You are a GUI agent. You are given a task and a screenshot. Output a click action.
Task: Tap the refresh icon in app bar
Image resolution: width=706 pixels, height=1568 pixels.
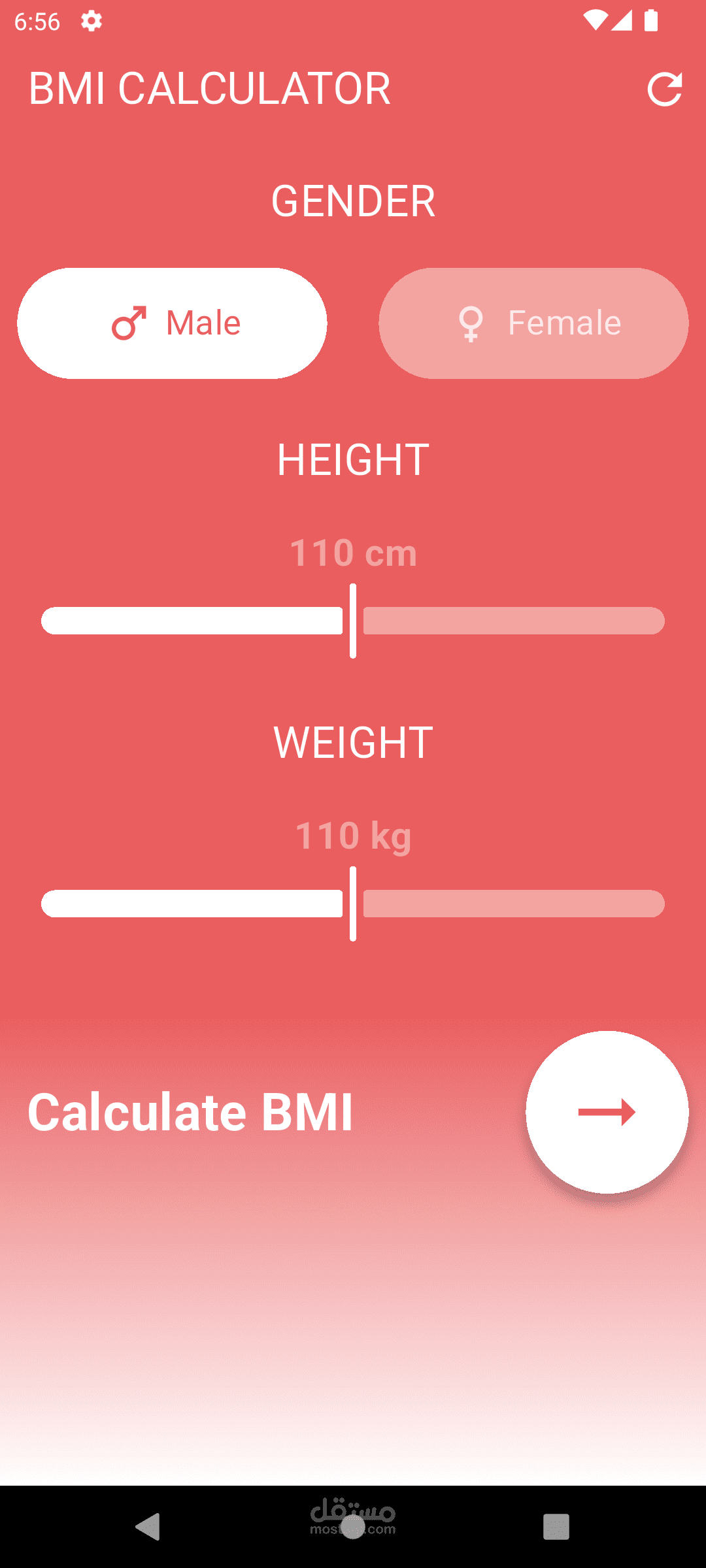[665, 90]
